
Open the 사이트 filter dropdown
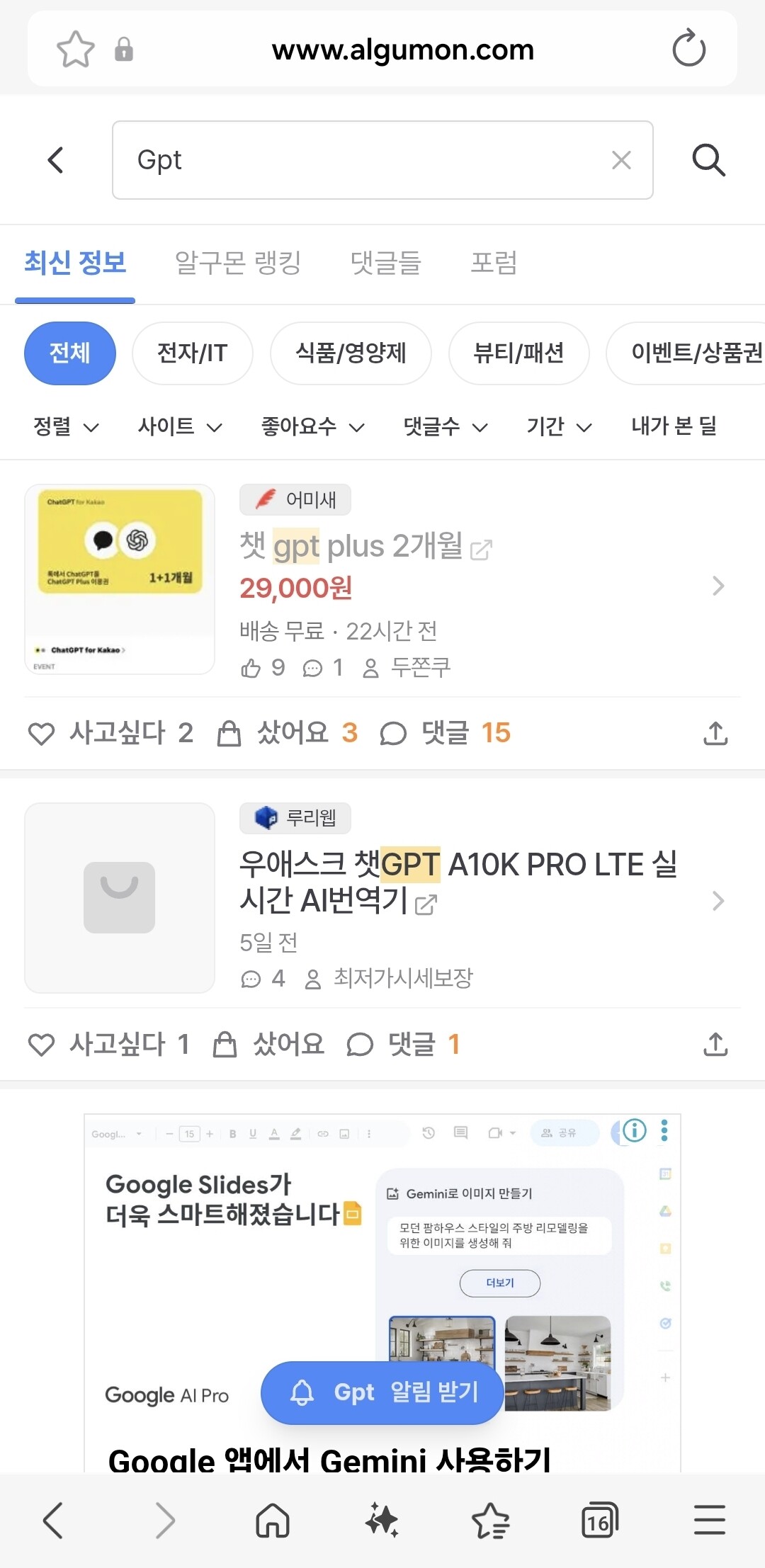[180, 426]
